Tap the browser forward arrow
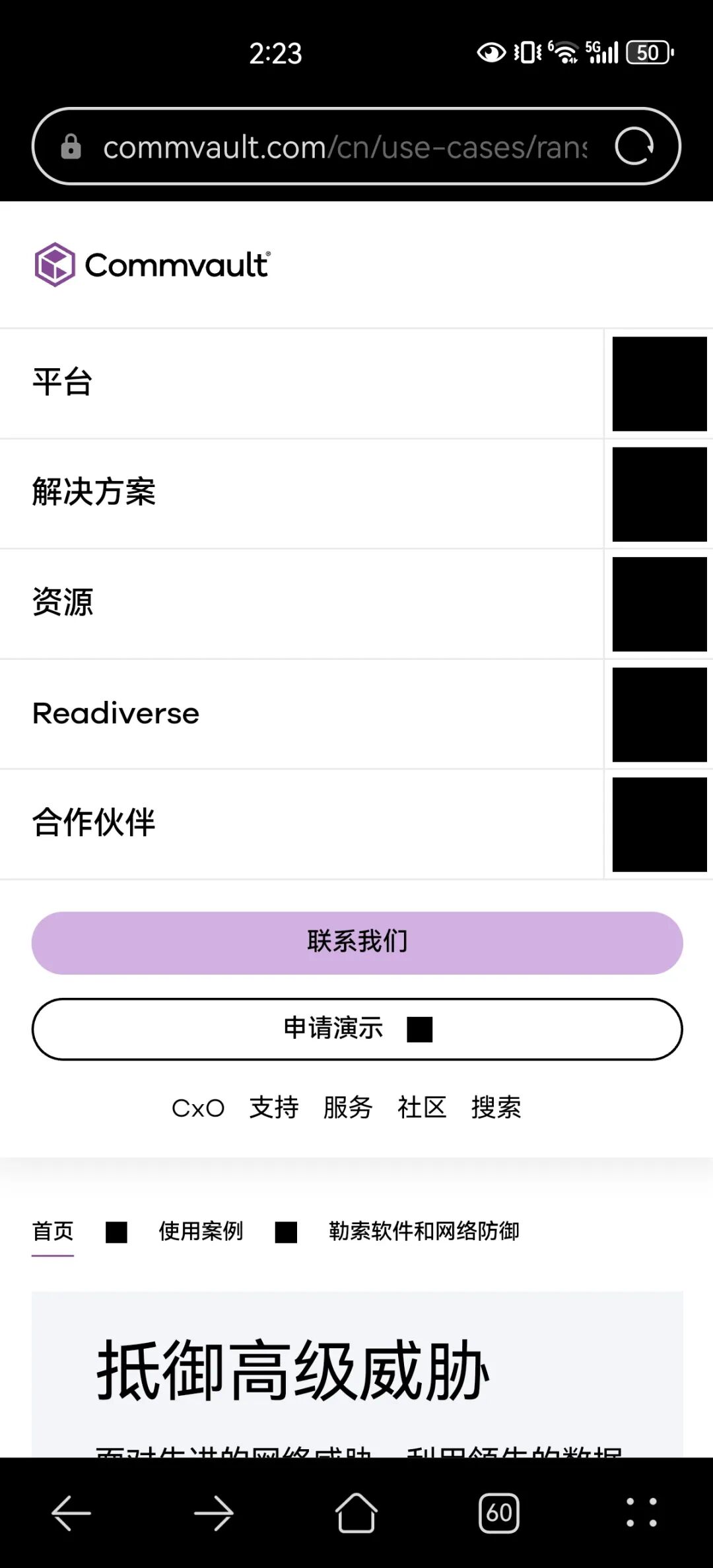This screenshot has height=1568, width=713. pyautogui.click(x=214, y=1513)
